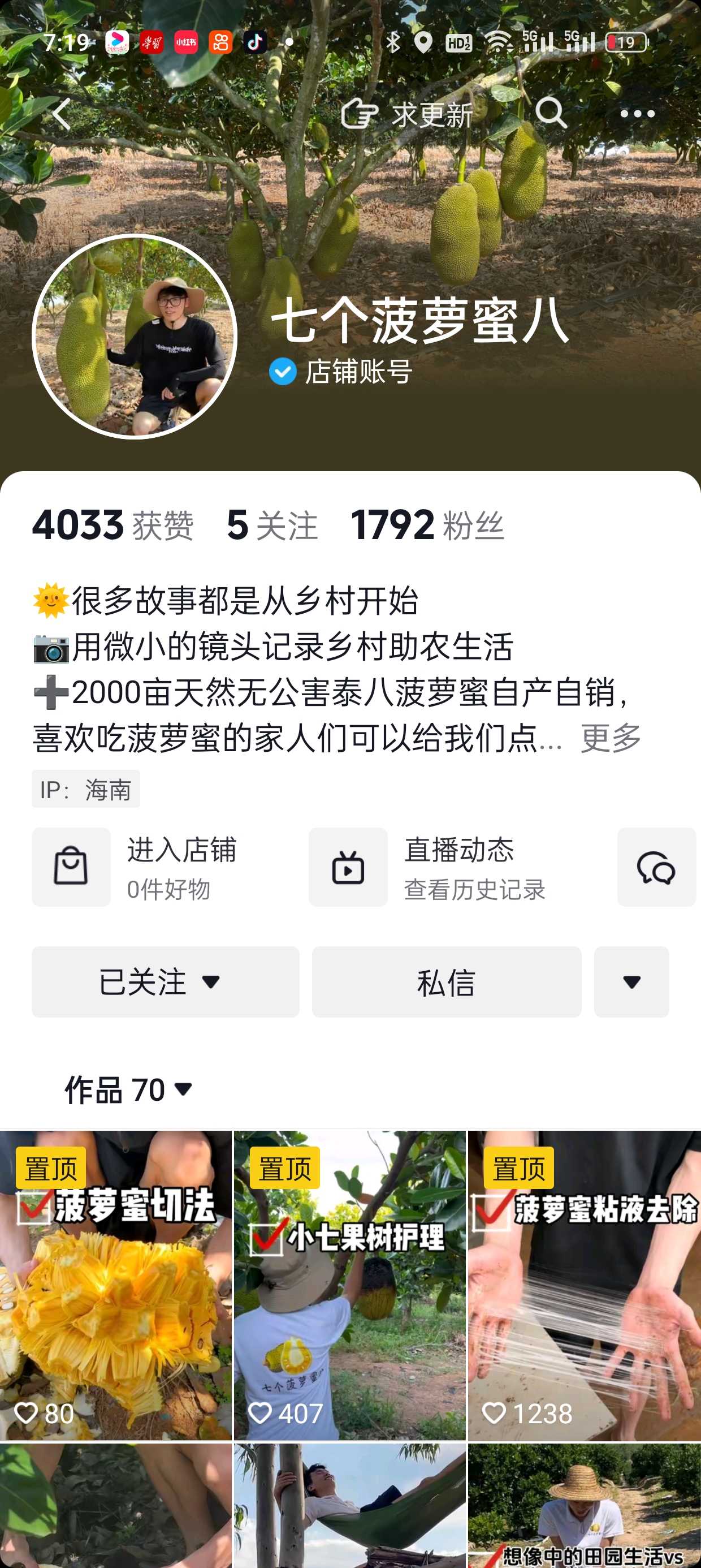This screenshot has height=1568, width=701.
Task: Expand the arrow button next to 私信
Action: (x=631, y=982)
